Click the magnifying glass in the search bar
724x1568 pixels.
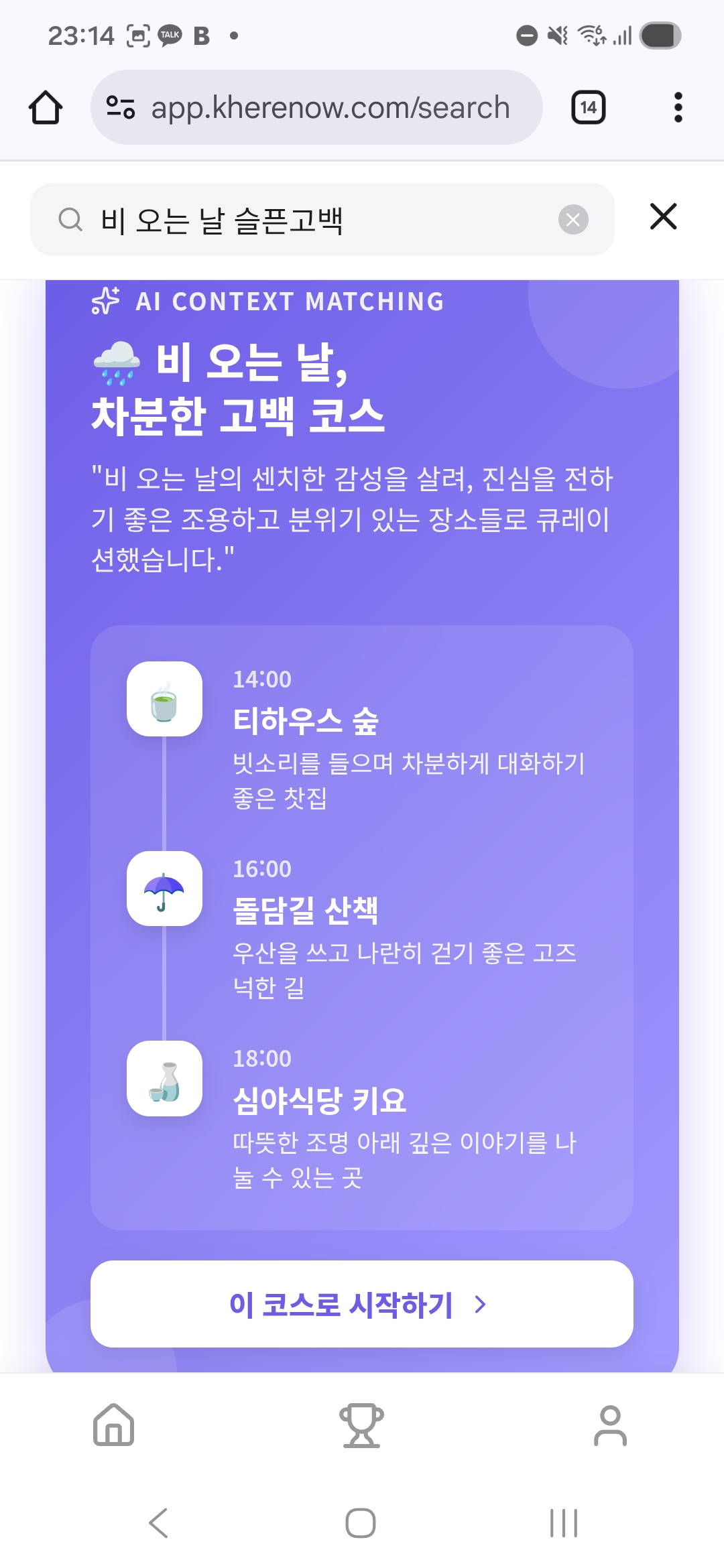click(71, 218)
